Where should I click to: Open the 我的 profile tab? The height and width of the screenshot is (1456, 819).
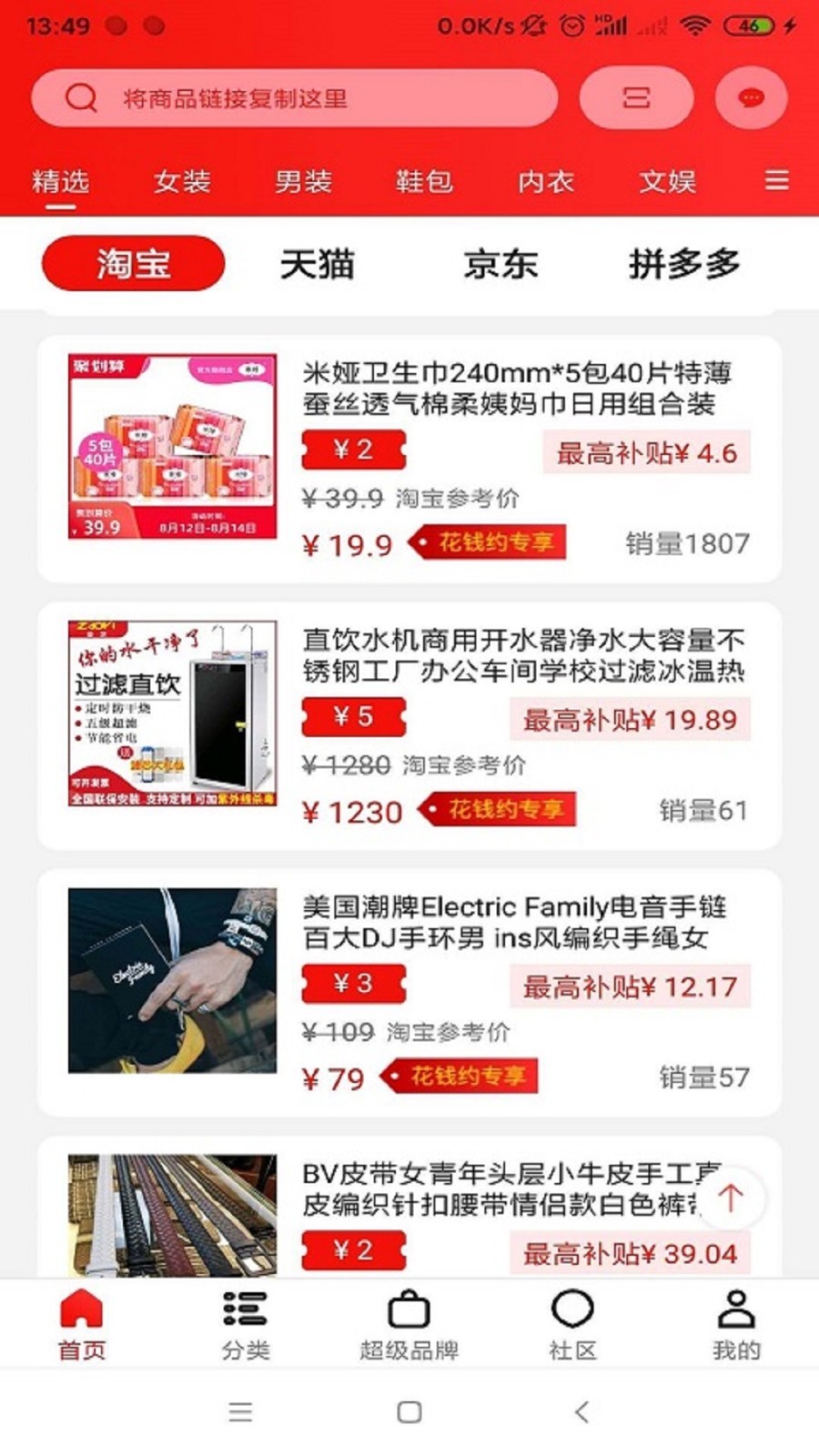736,1325
